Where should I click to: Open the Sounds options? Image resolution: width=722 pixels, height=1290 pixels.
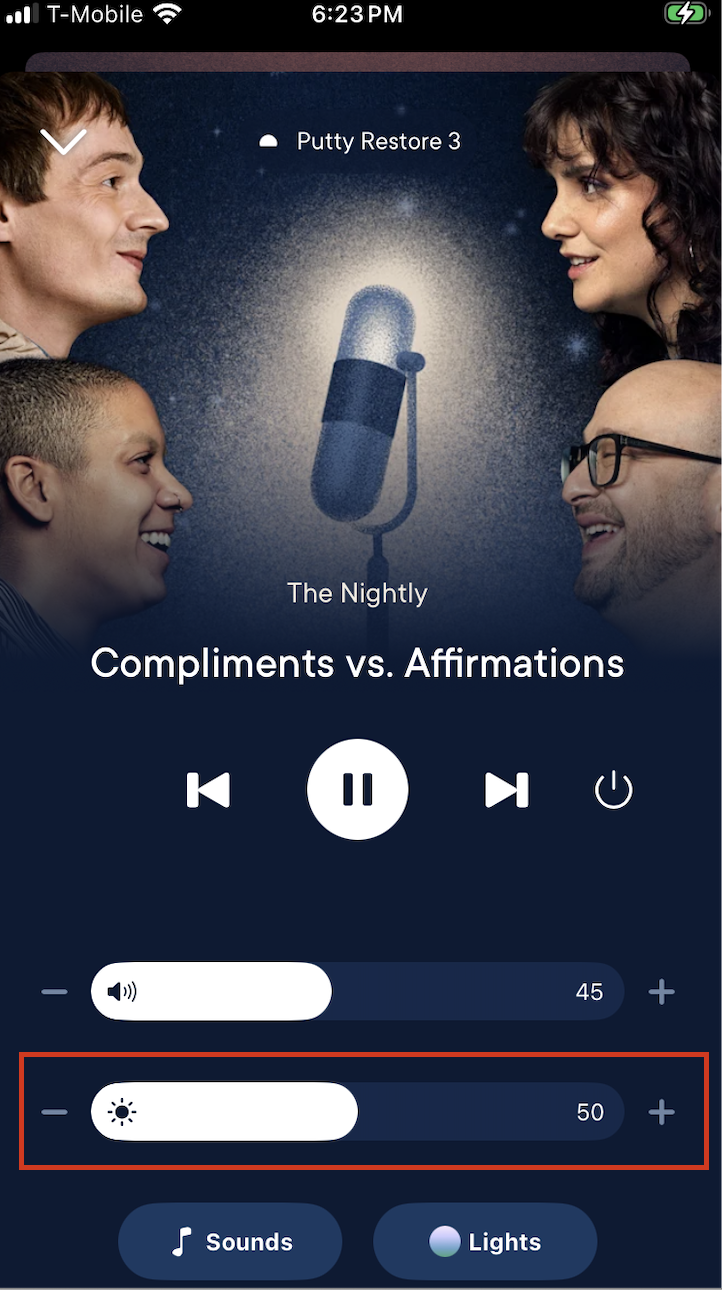pyautogui.click(x=230, y=1242)
